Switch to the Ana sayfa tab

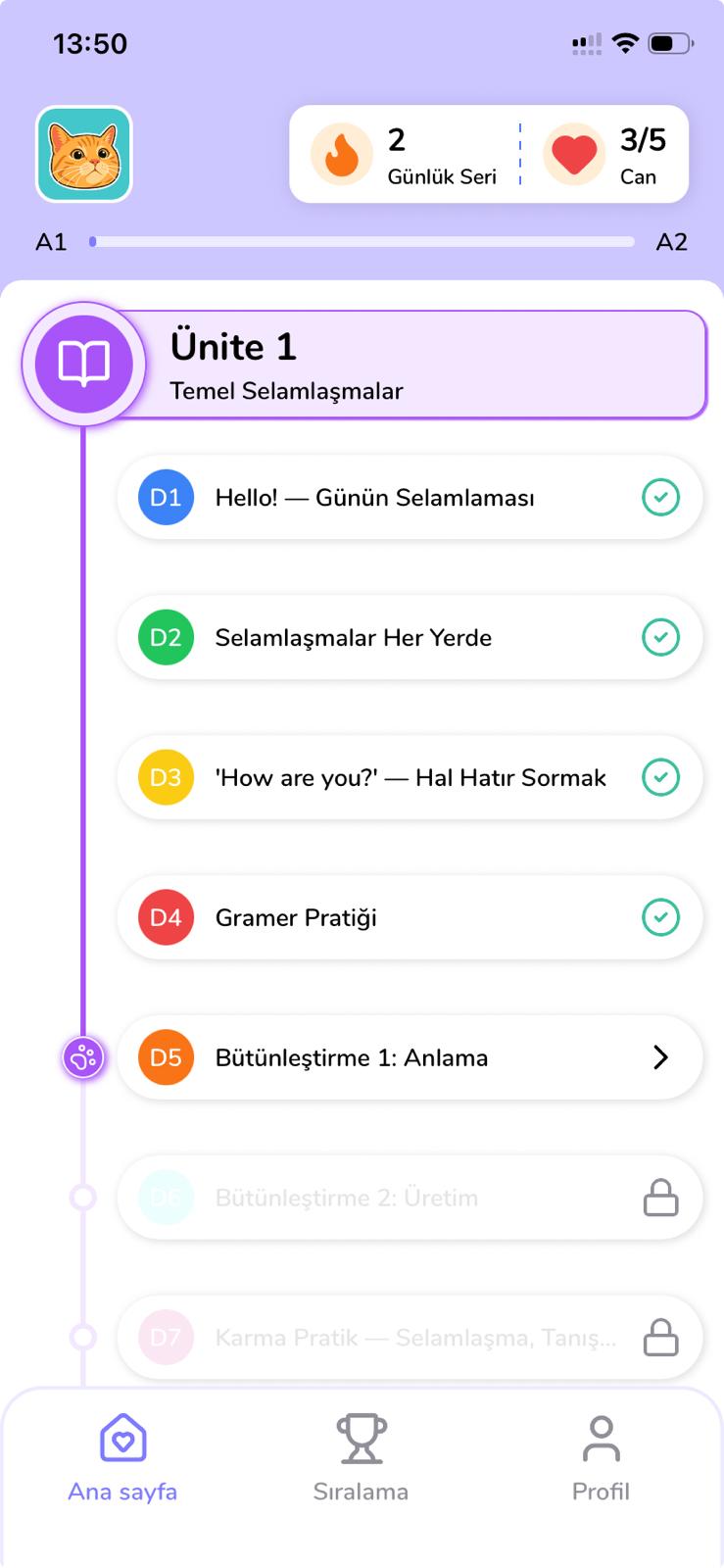(122, 1458)
